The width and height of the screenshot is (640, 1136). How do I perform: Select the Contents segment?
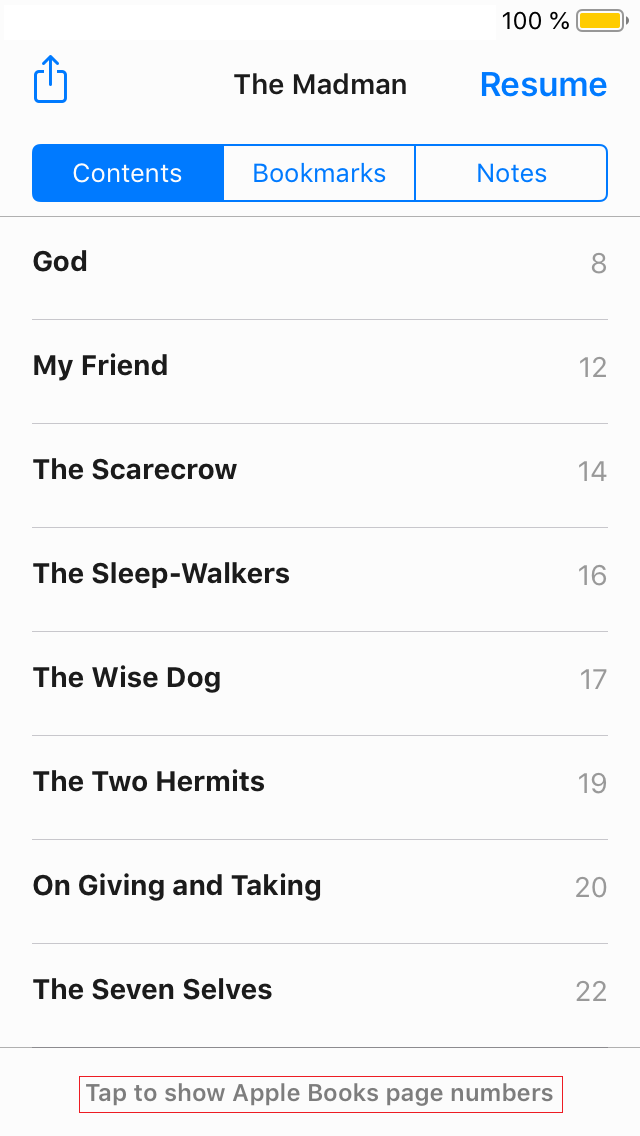pos(128,173)
